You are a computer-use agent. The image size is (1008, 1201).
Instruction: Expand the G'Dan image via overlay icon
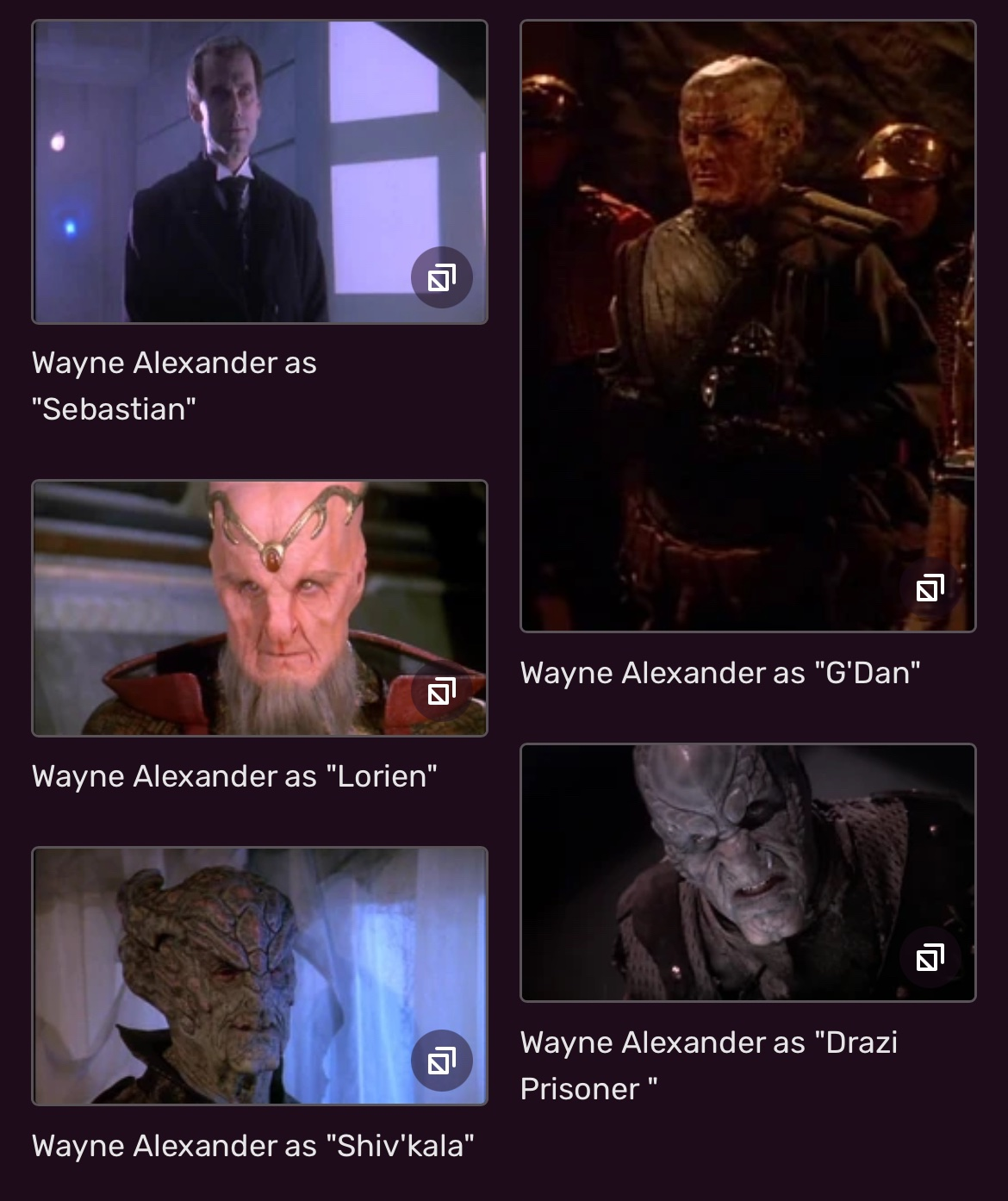click(x=930, y=588)
